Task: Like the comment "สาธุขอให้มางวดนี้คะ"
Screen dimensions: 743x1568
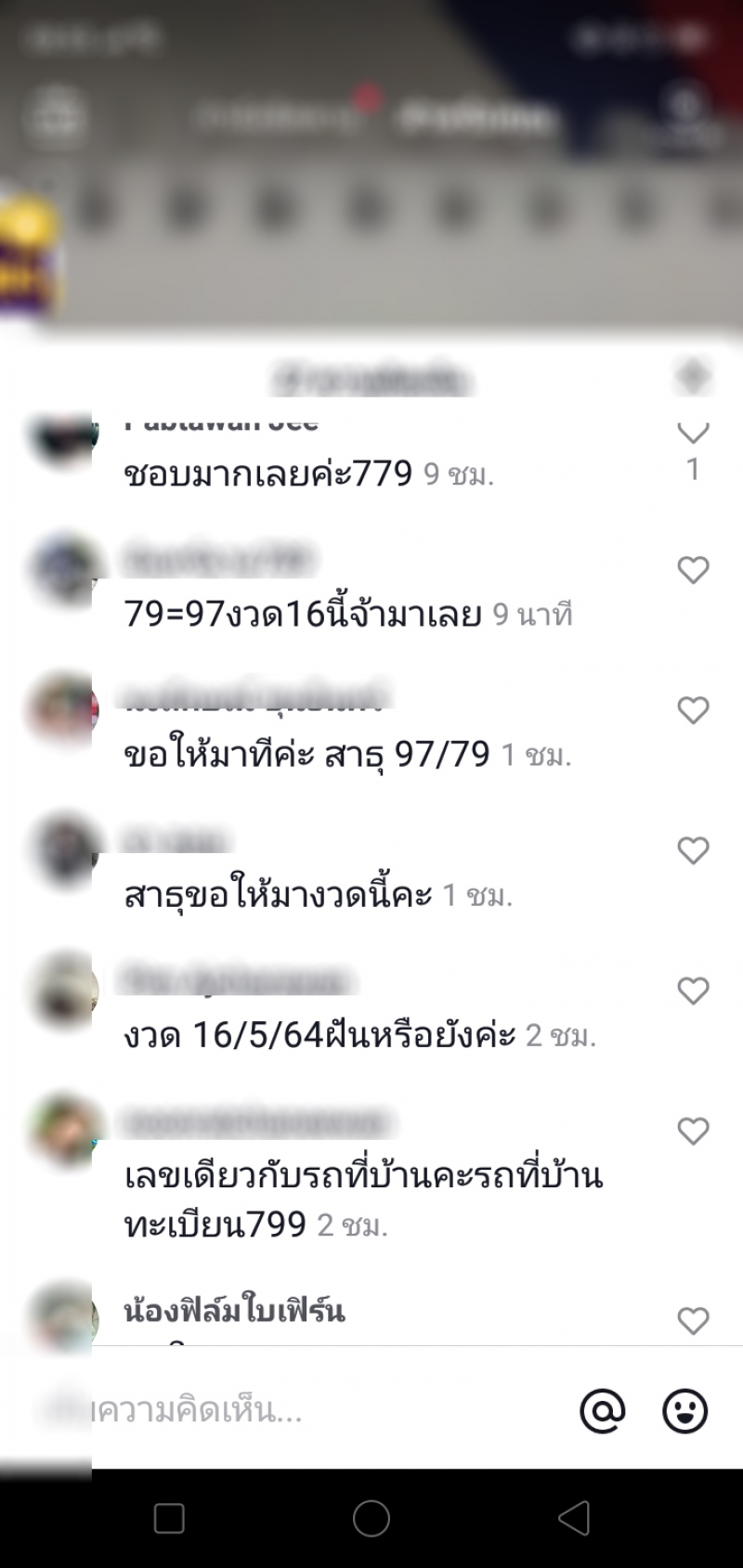Action: coord(693,850)
